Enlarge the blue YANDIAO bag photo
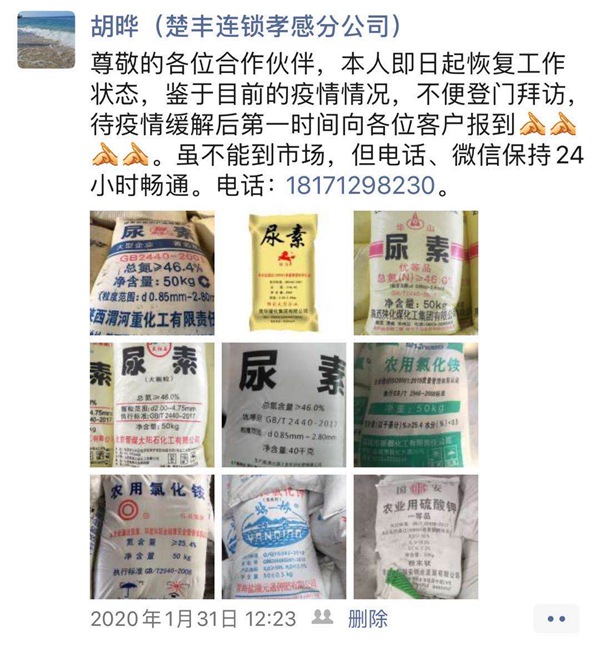The height and width of the screenshot is (647, 600). pos(283,536)
